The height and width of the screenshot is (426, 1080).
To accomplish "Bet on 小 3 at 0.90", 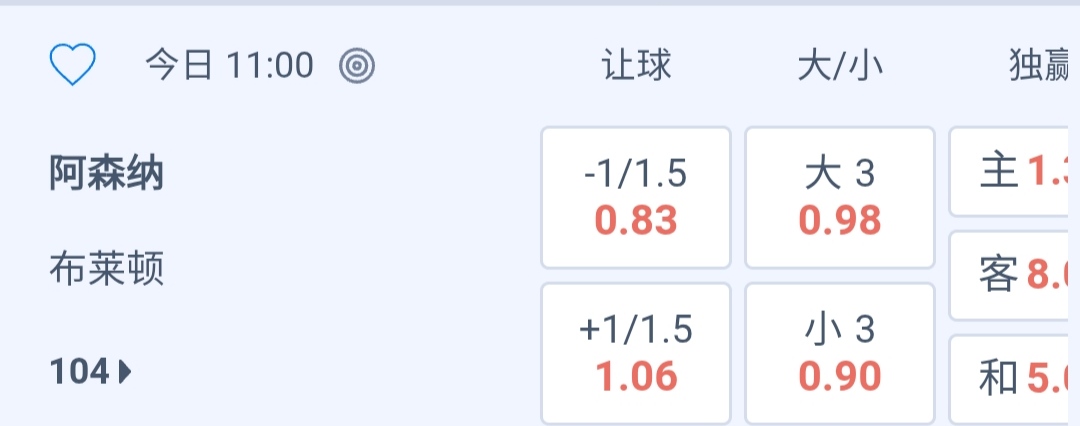I will [840, 353].
